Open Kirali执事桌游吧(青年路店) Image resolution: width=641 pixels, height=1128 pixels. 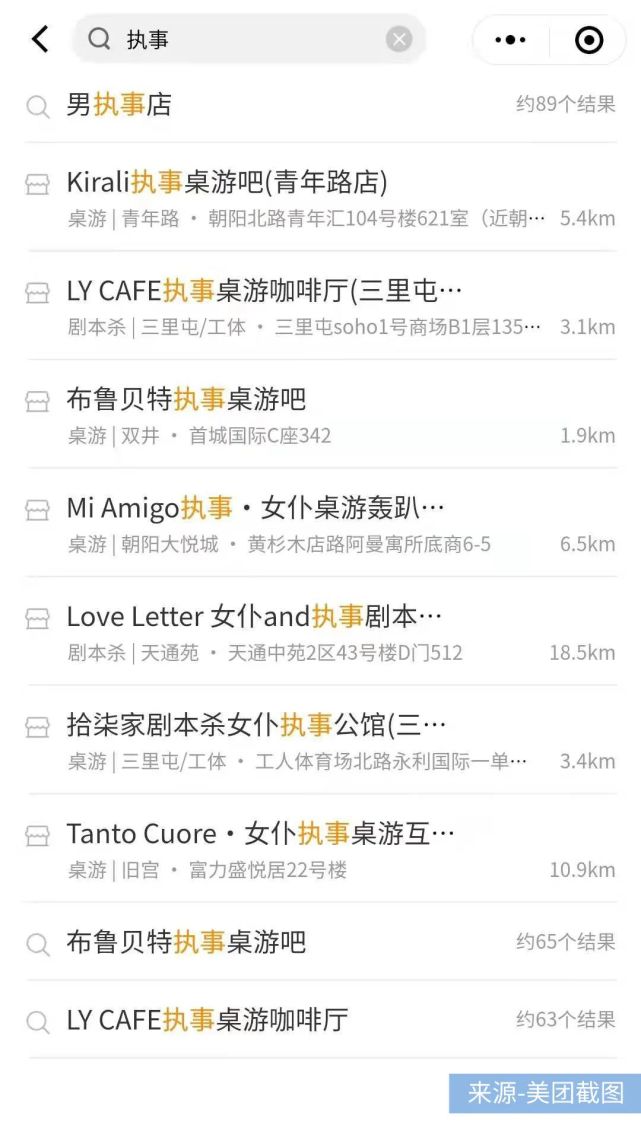321,197
